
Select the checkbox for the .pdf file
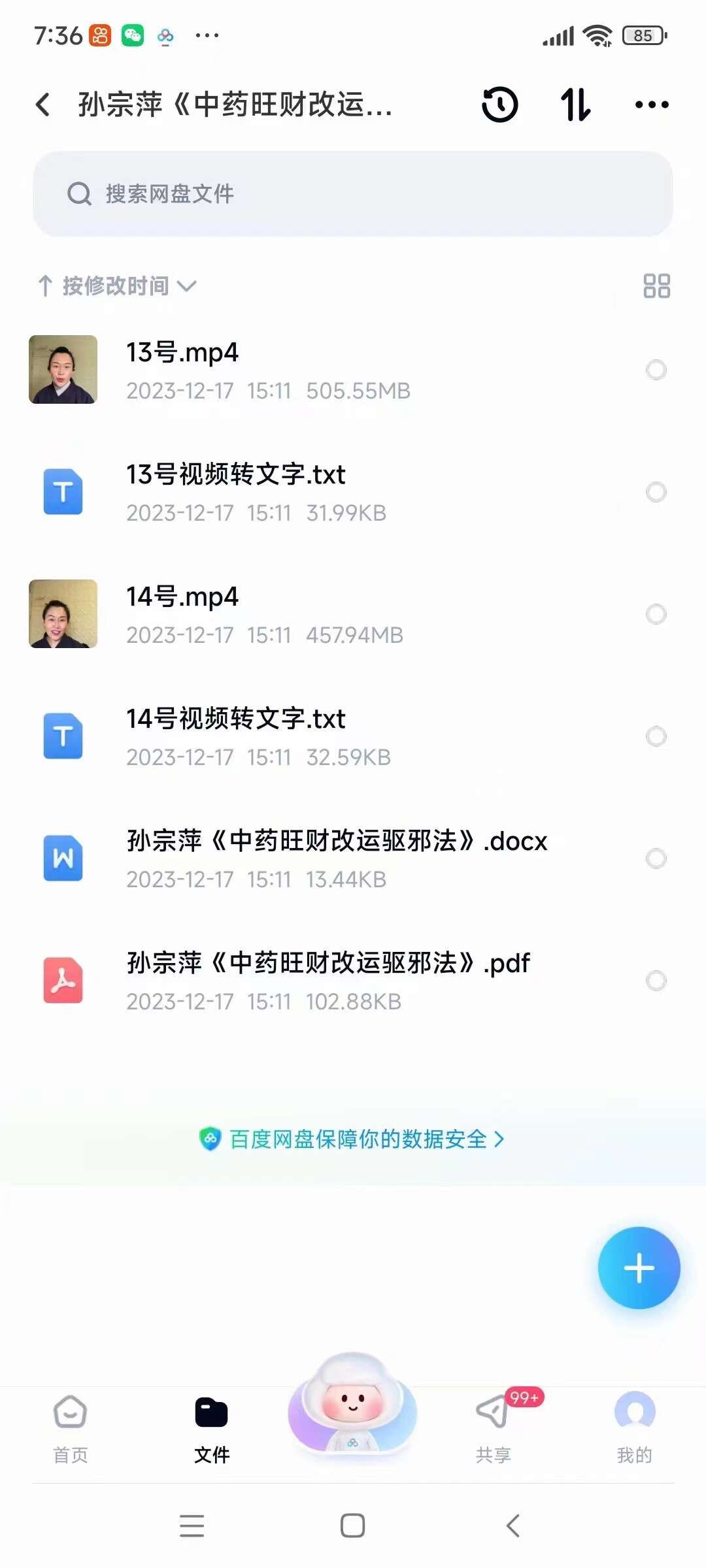click(656, 981)
